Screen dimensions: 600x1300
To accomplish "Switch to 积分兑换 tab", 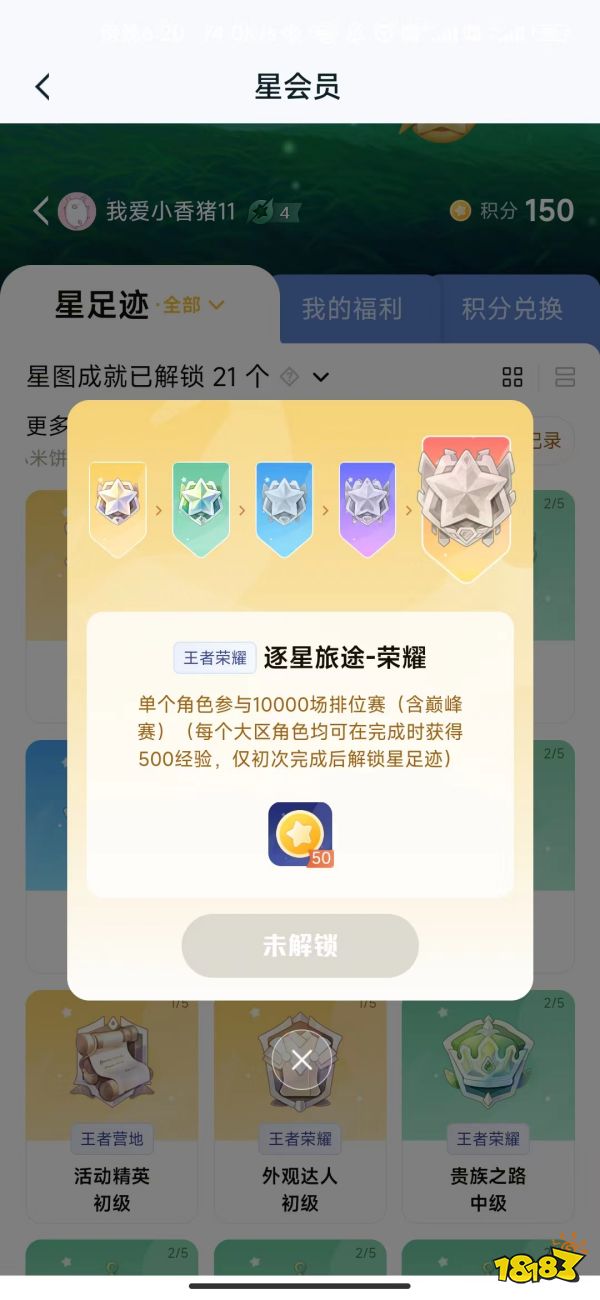I will [512, 309].
